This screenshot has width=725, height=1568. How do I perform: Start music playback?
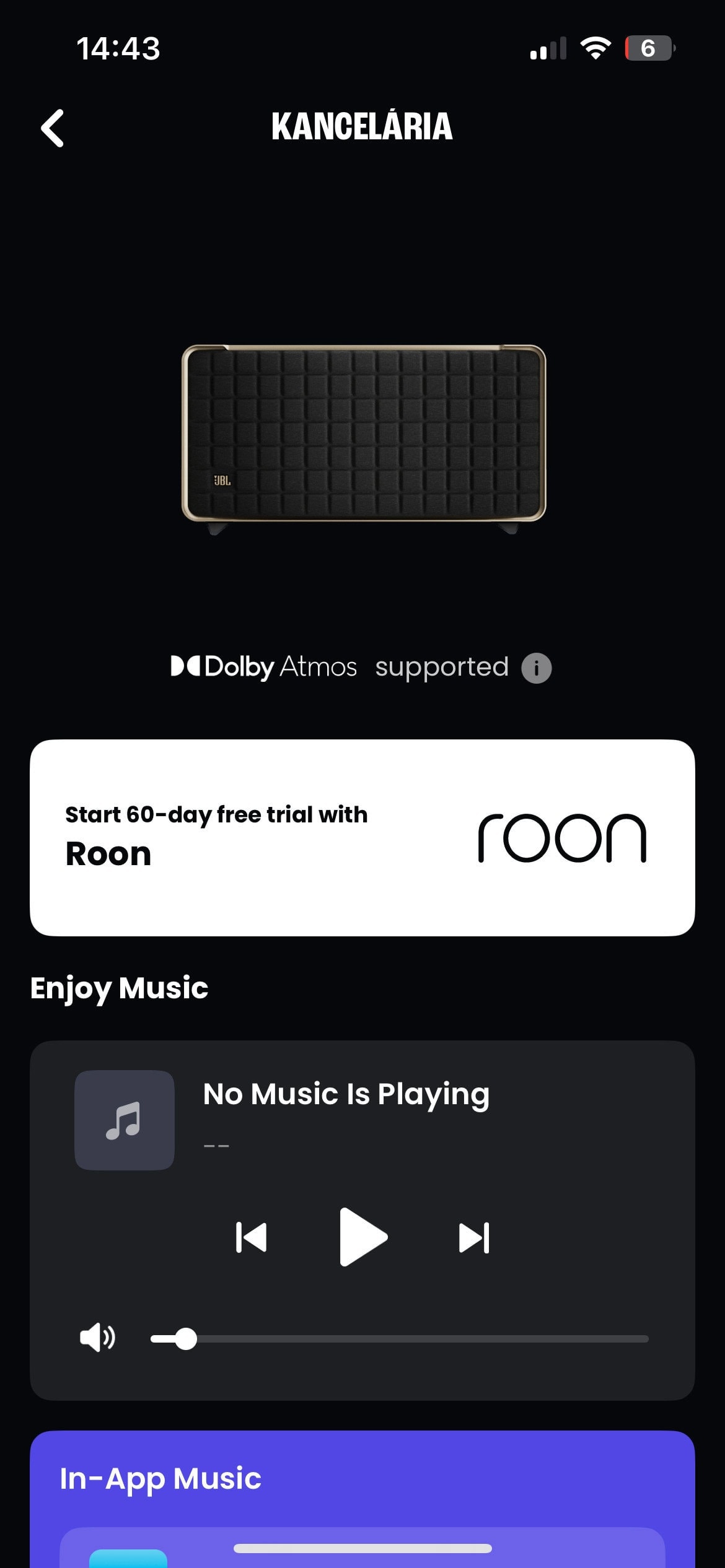click(x=363, y=1237)
